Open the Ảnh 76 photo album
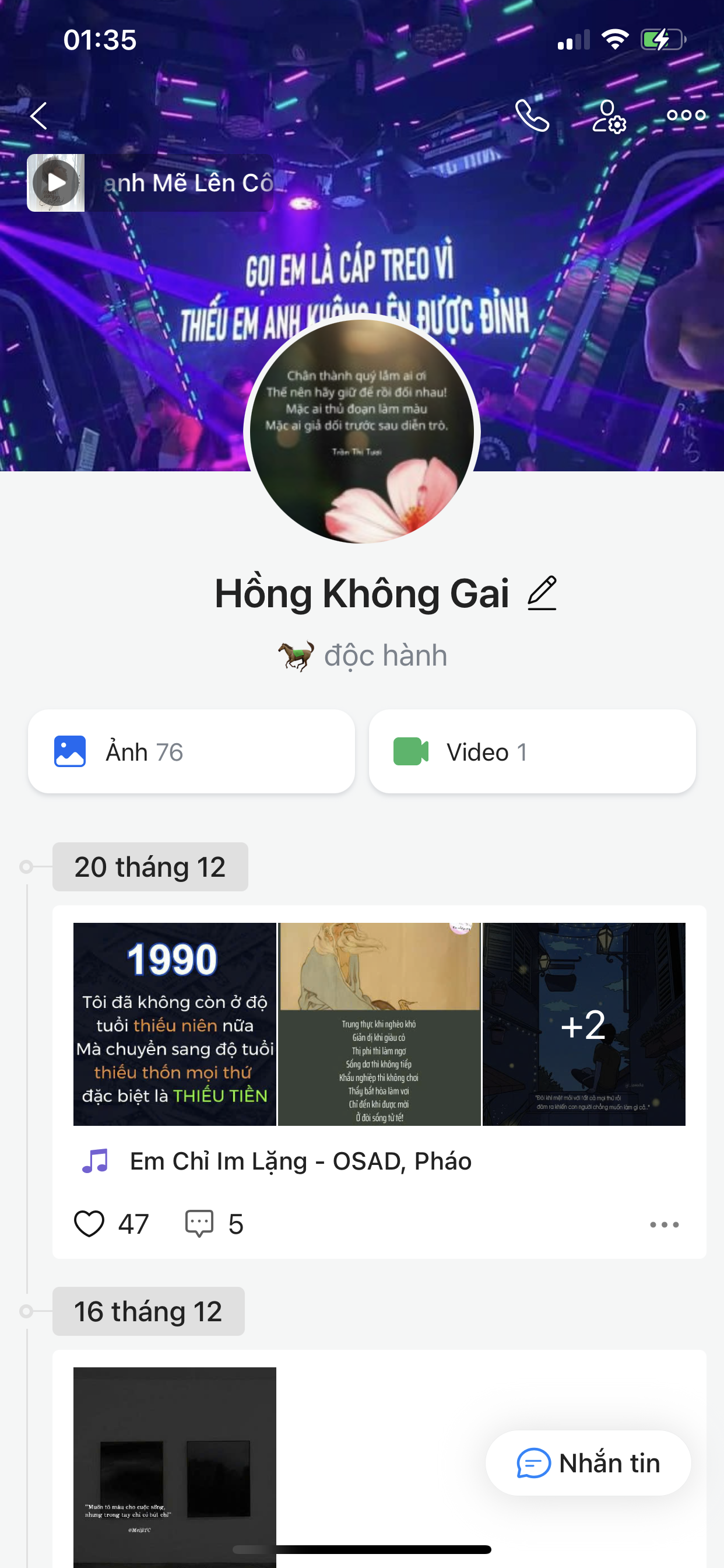Image resolution: width=724 pixels, height=1568 pixels. [191, 751]
